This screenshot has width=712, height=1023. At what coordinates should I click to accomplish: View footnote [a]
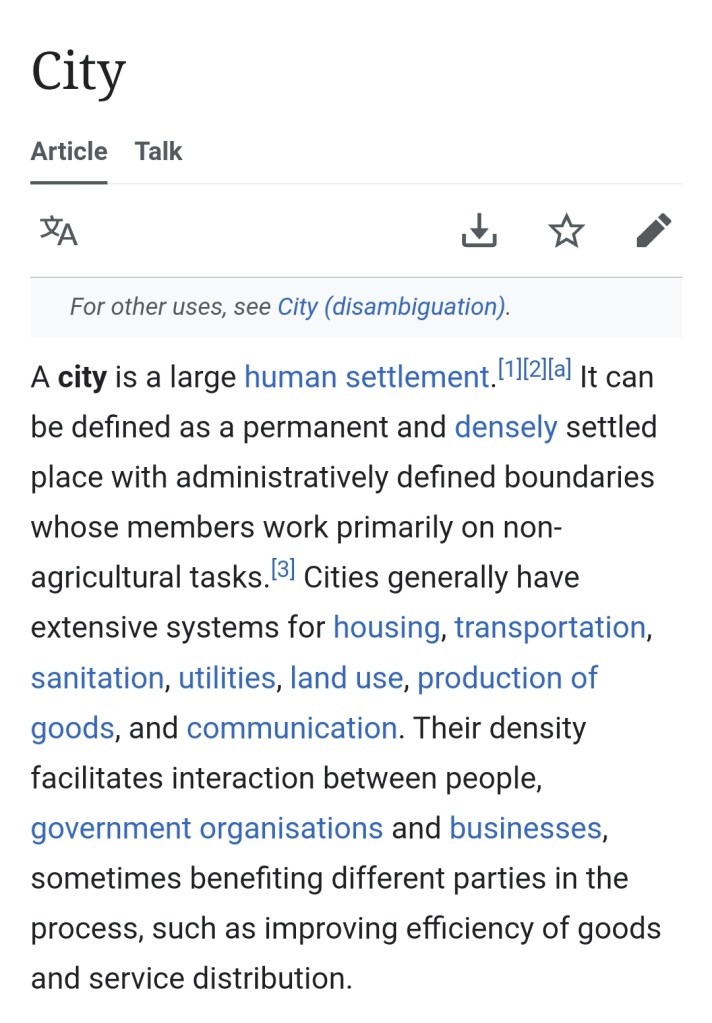click(558, 370)
